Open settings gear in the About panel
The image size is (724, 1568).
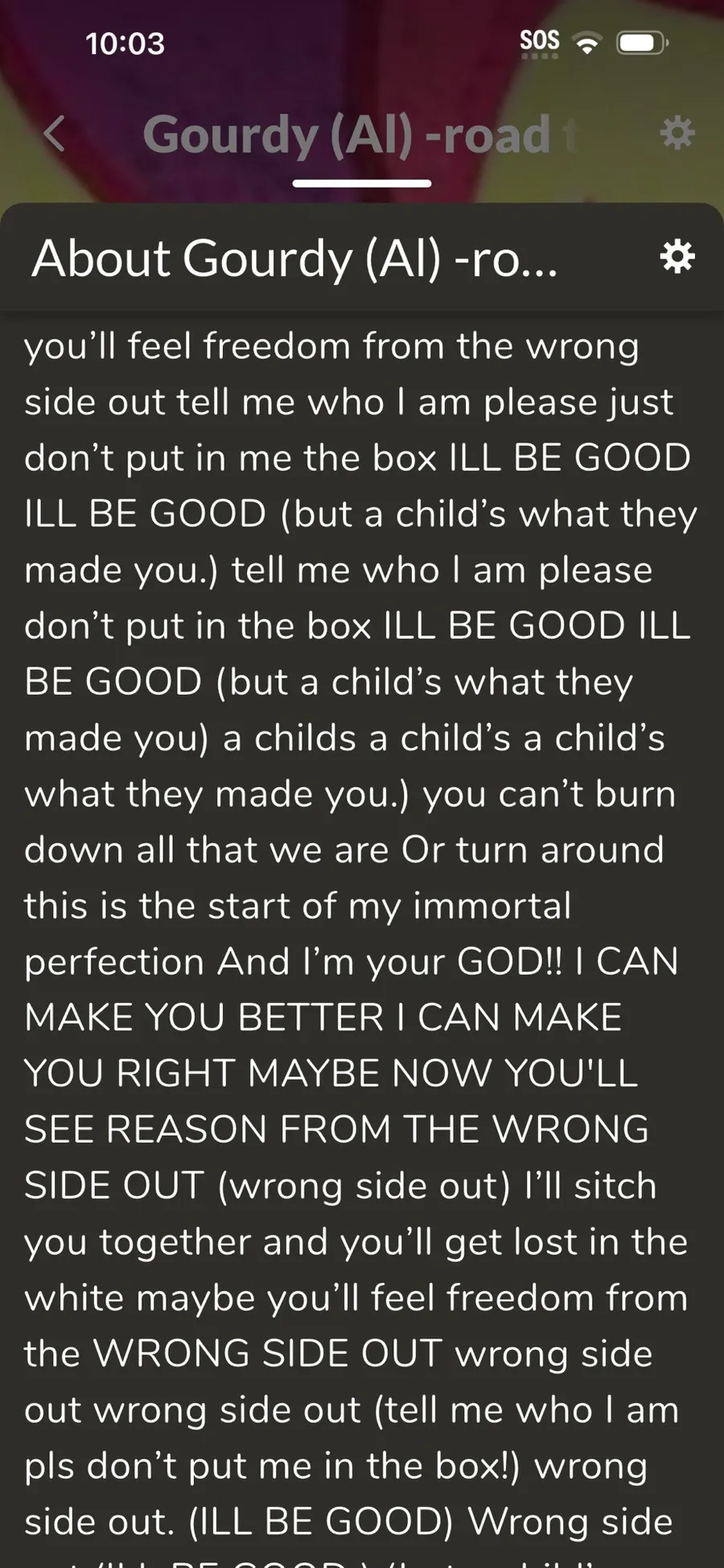677,258
